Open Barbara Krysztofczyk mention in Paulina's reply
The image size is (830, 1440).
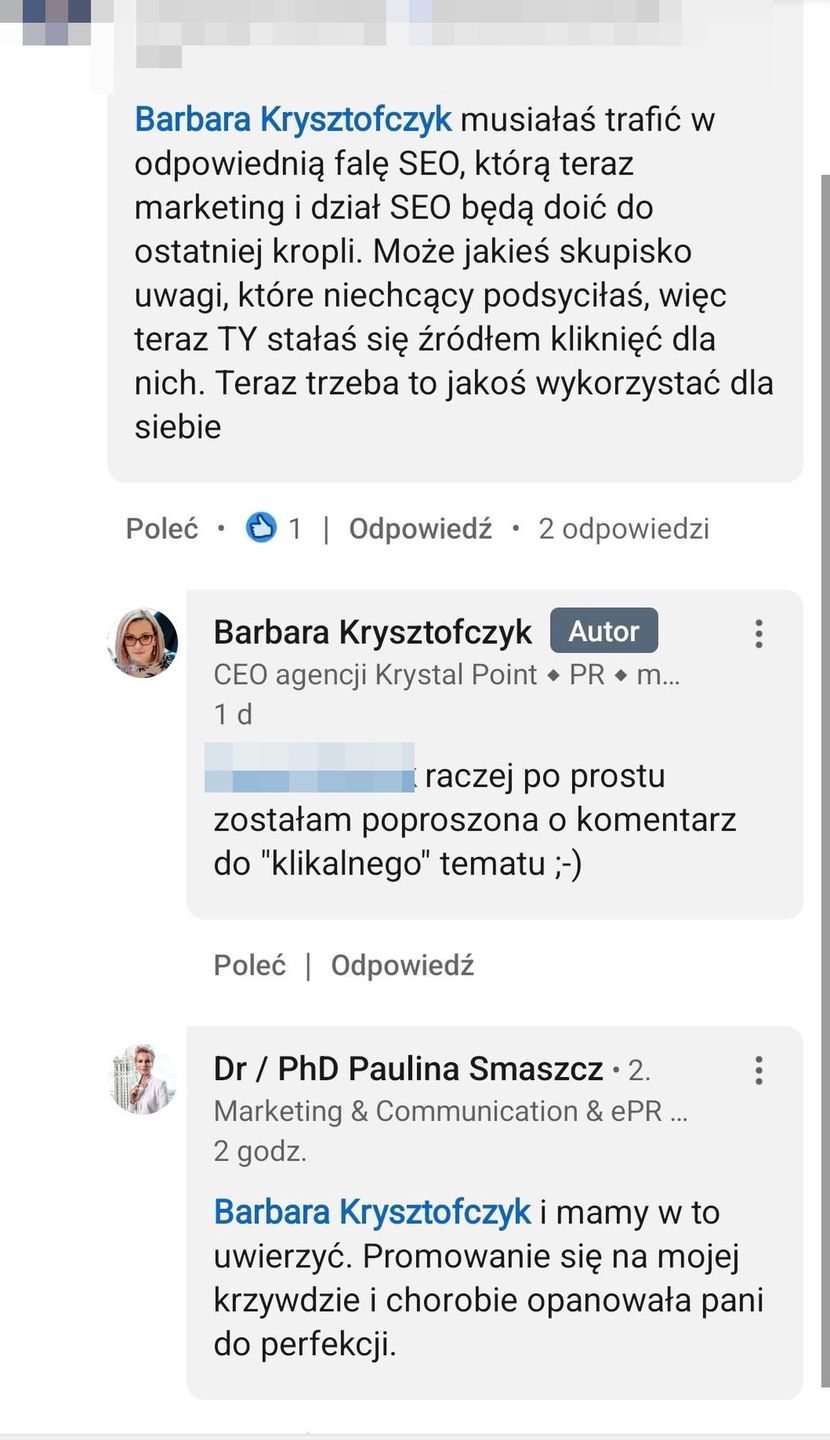(x=372, y=1212)
